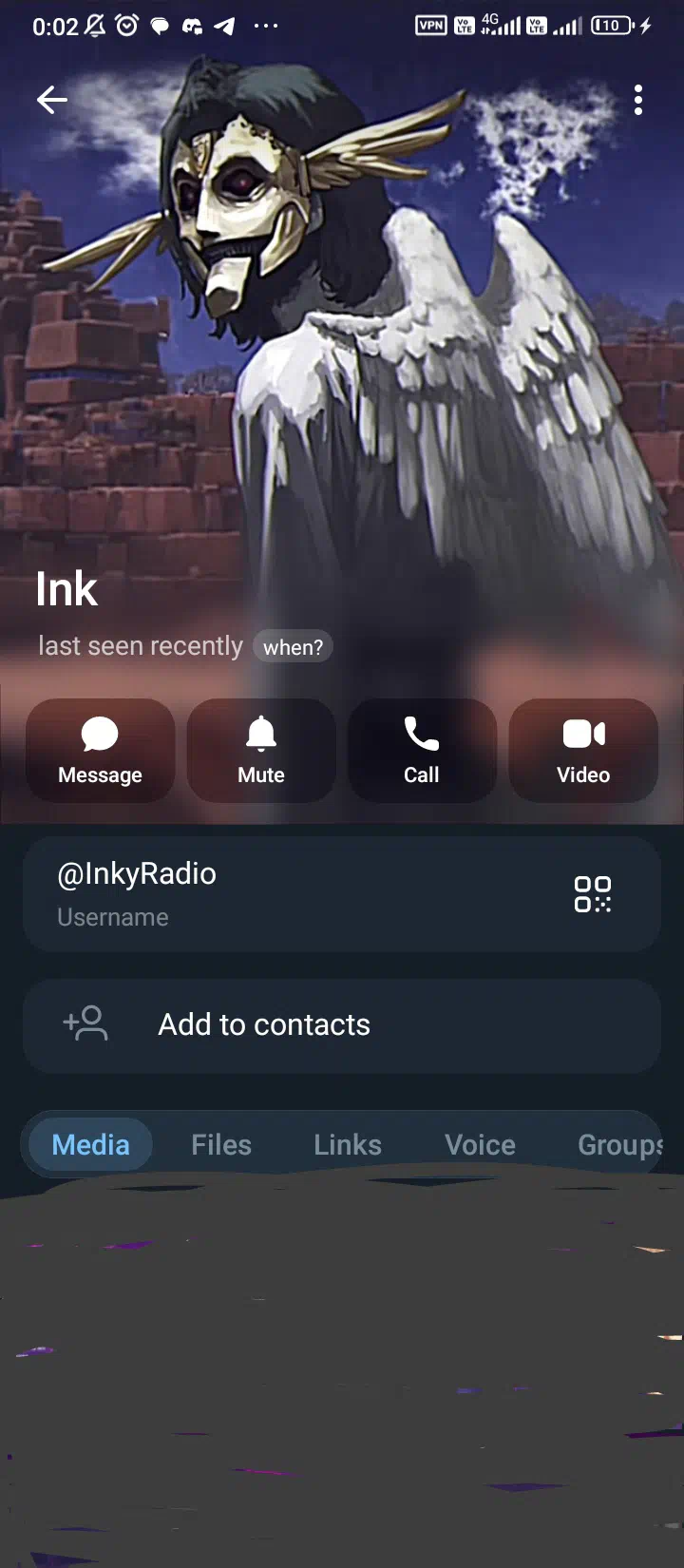Start a video call with Ink
Image resolution: width=684 pixels, height=1568 pixels.
[583, 751]
